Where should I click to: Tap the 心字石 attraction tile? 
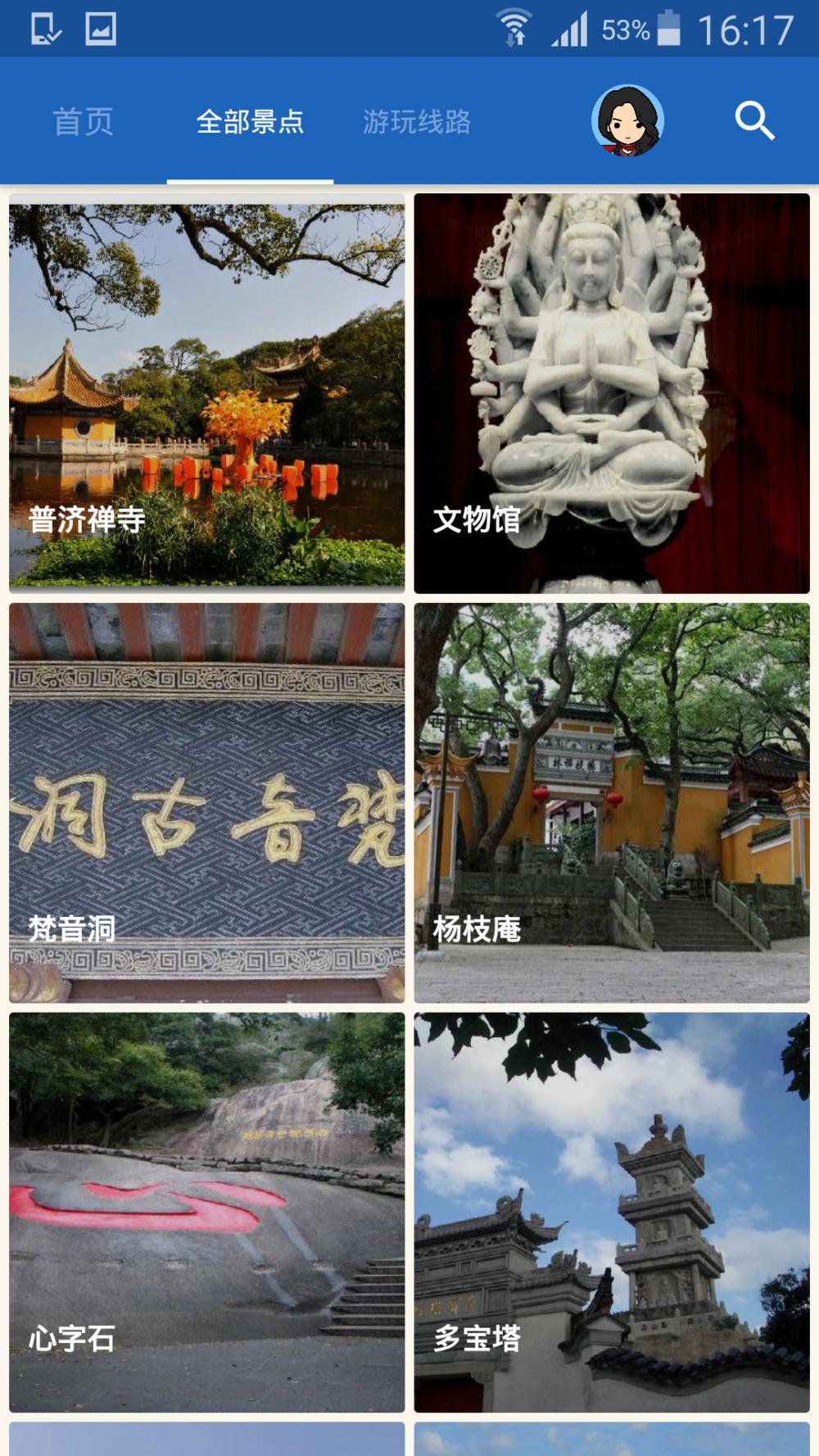click(x=206, y=1212)
